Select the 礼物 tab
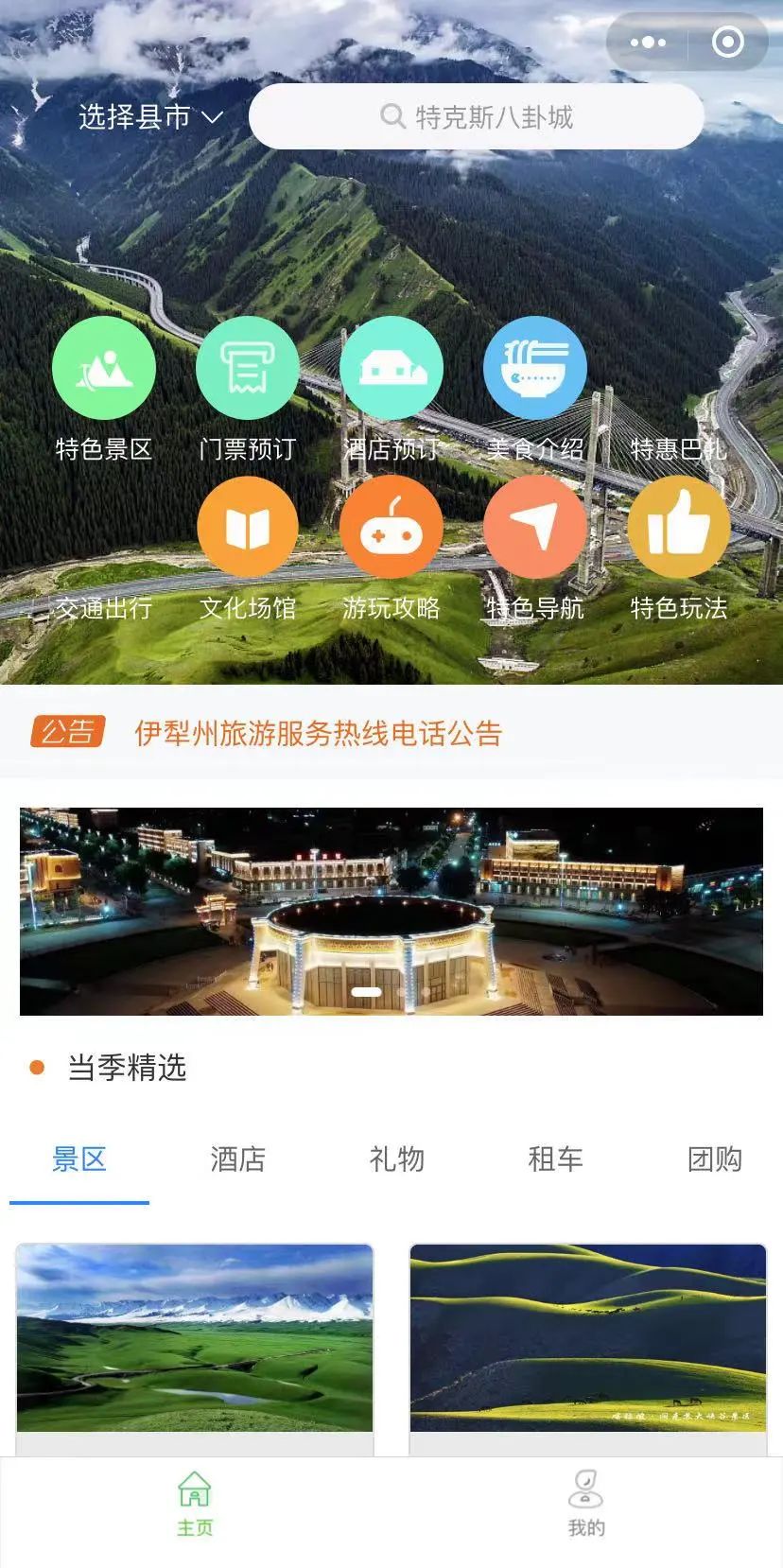This screenshot has height=1568, width=783. (x=396, y=1159)
